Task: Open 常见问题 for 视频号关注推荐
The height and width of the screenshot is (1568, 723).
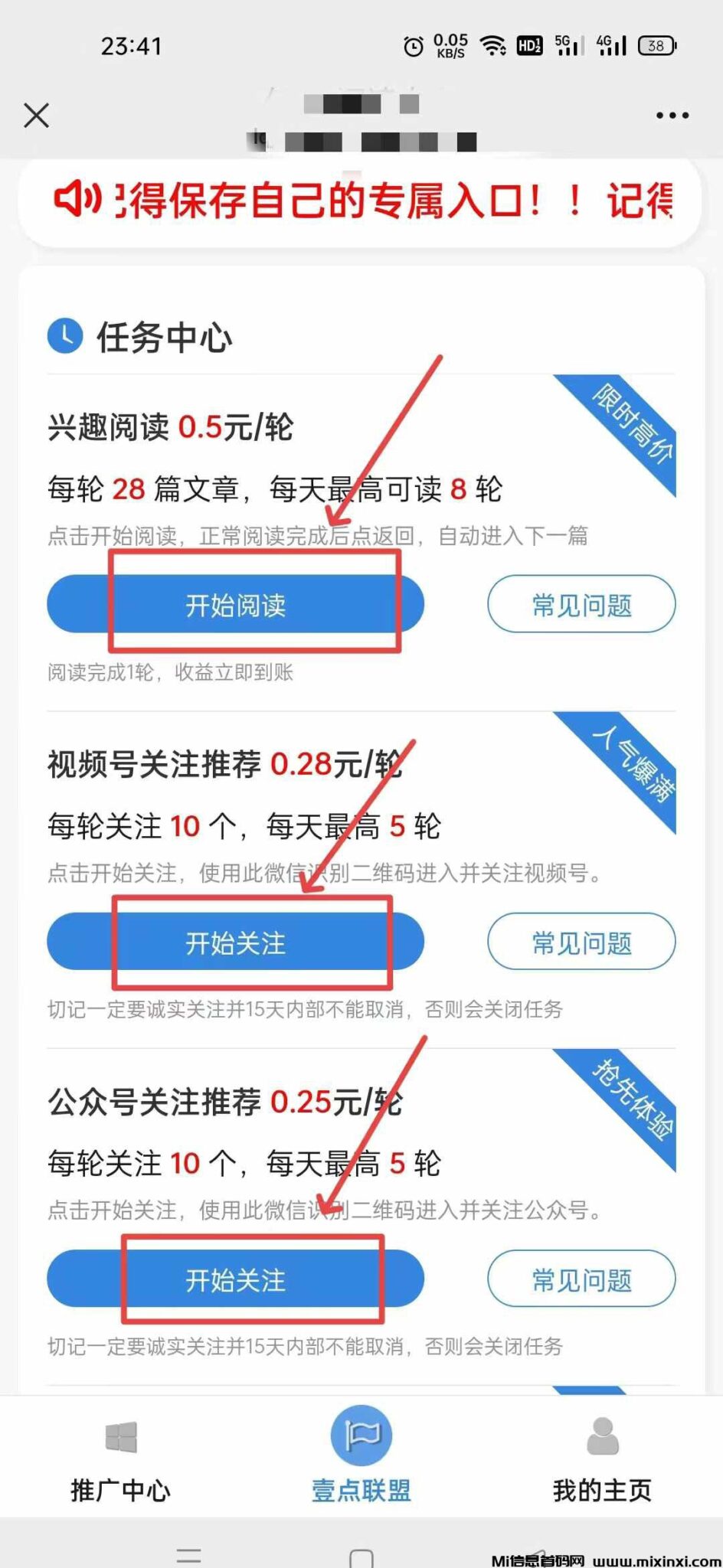Action: pyautogui.click(x=581, y=942)
